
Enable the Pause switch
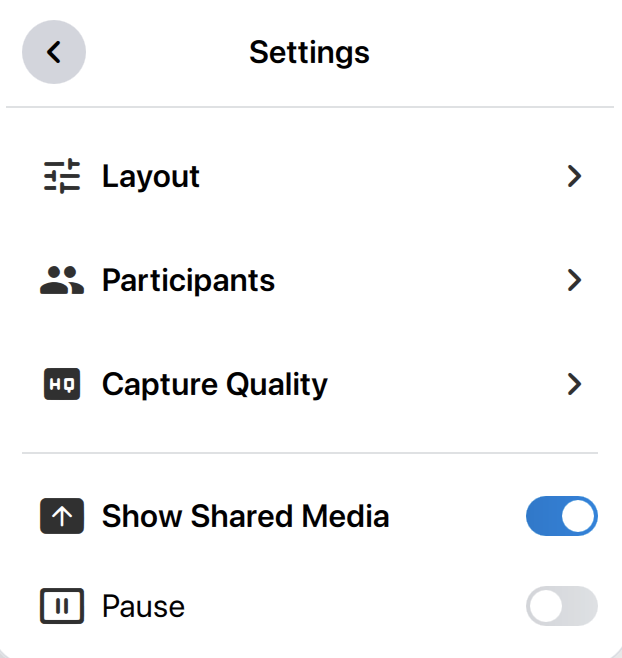coord(561,607)
